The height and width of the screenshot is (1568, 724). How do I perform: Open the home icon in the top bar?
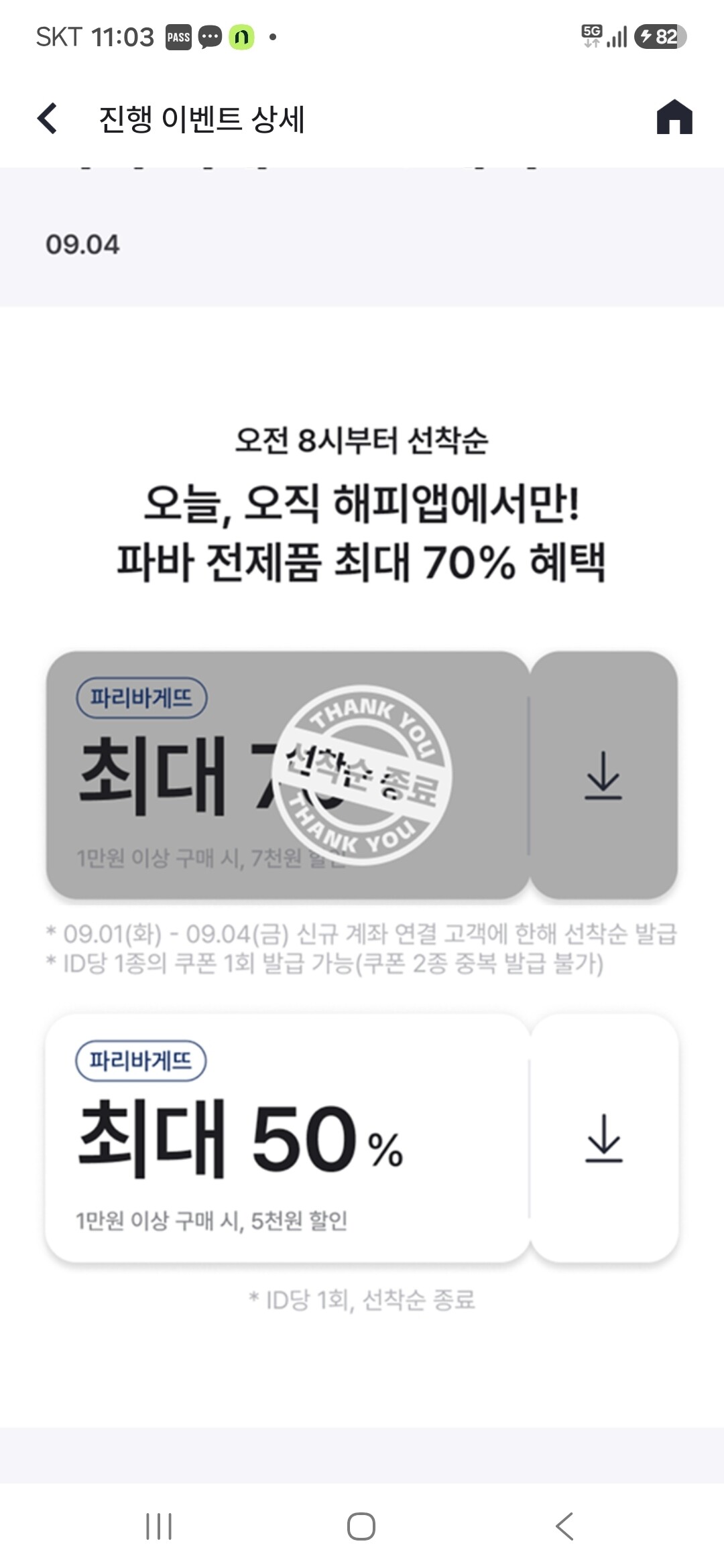[674, 117]
